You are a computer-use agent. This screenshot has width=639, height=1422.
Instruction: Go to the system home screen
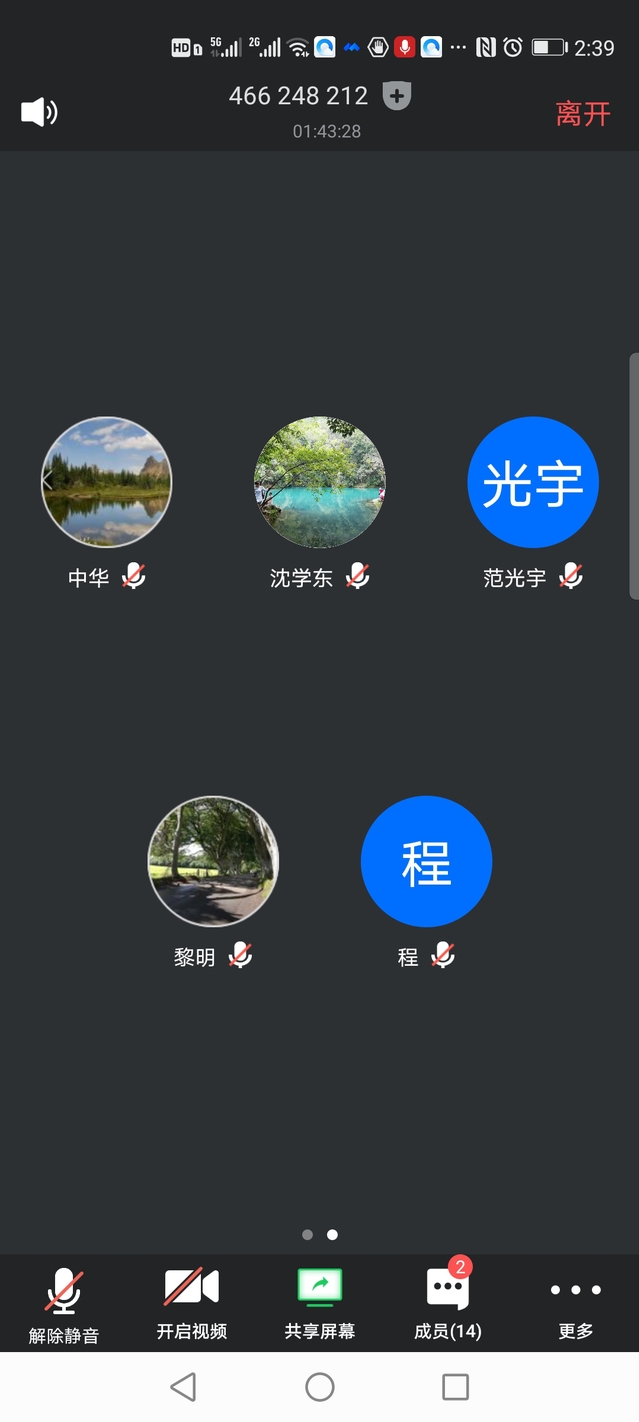pyautogui.click(x=320, y=1386)
